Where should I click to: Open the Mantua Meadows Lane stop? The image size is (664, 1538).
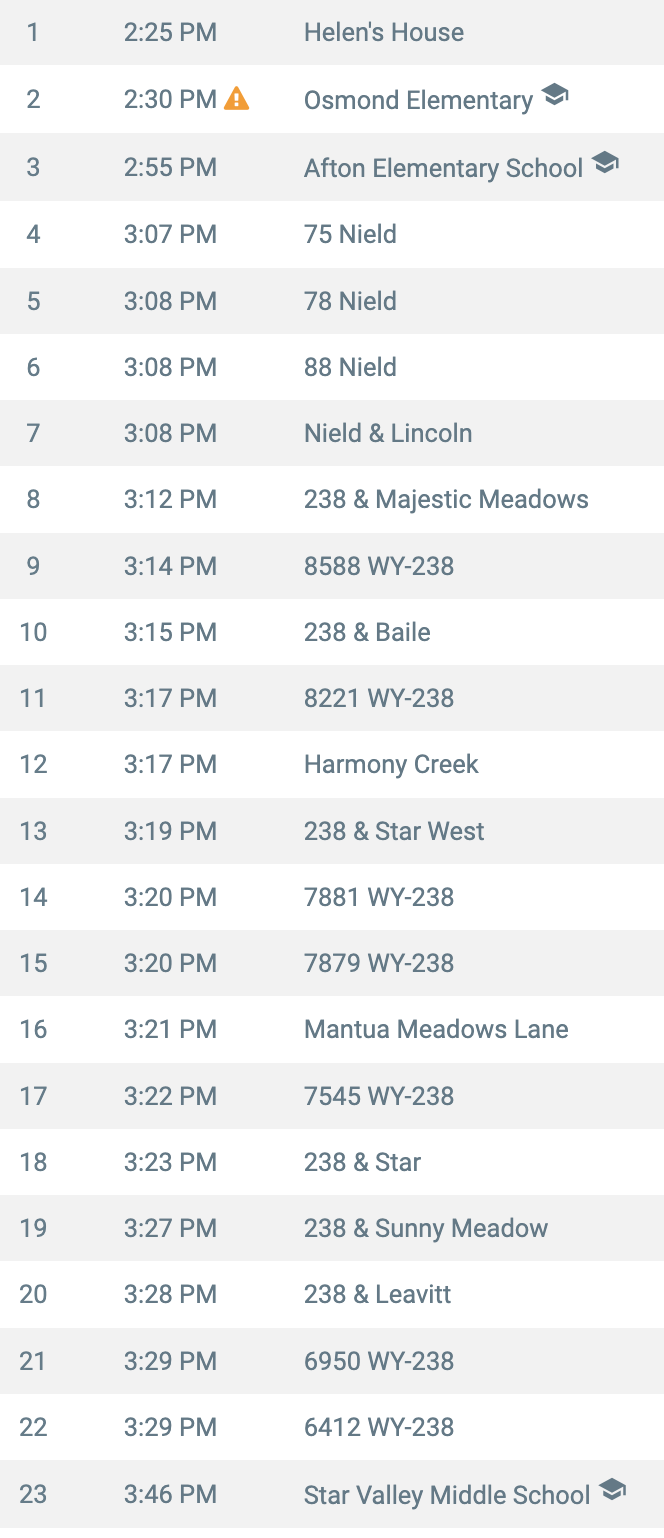click(332, 1029)
